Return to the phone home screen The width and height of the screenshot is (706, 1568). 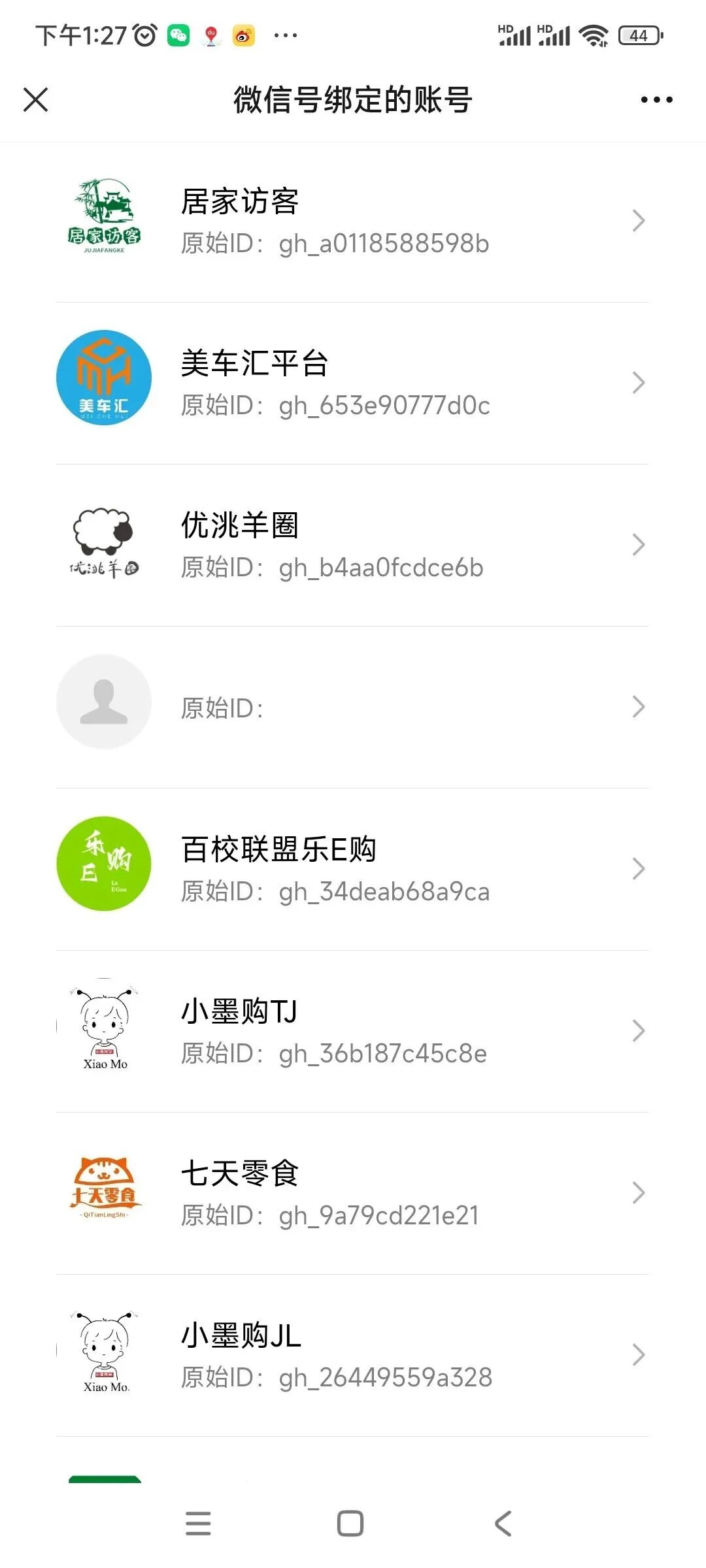click(350, 1524)
